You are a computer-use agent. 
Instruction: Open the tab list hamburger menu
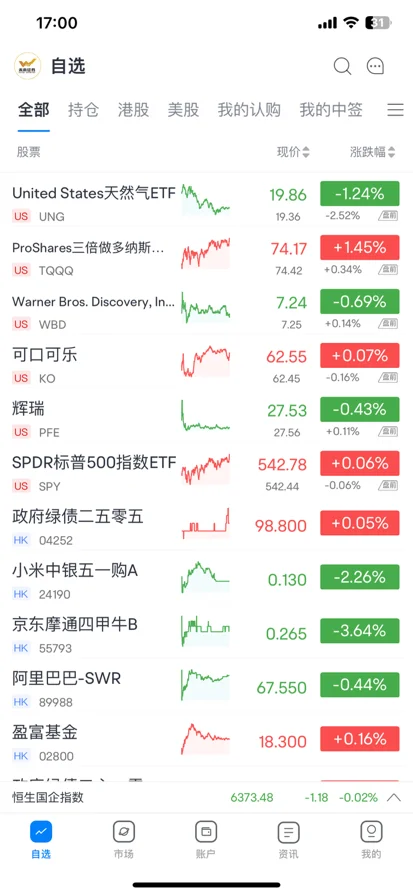click(395, 110)
